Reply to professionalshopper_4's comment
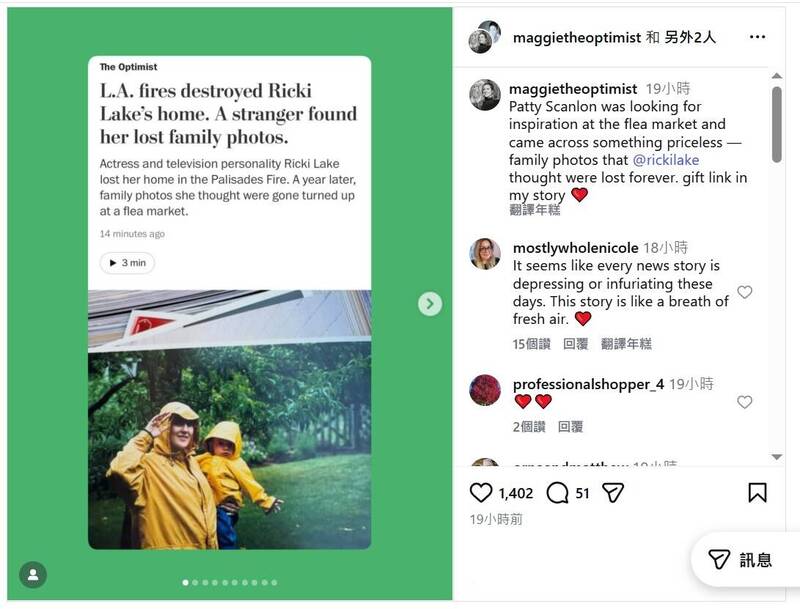The width and height of the screenshot is (800, 609). pyautogui.click(x=570, y=426)
